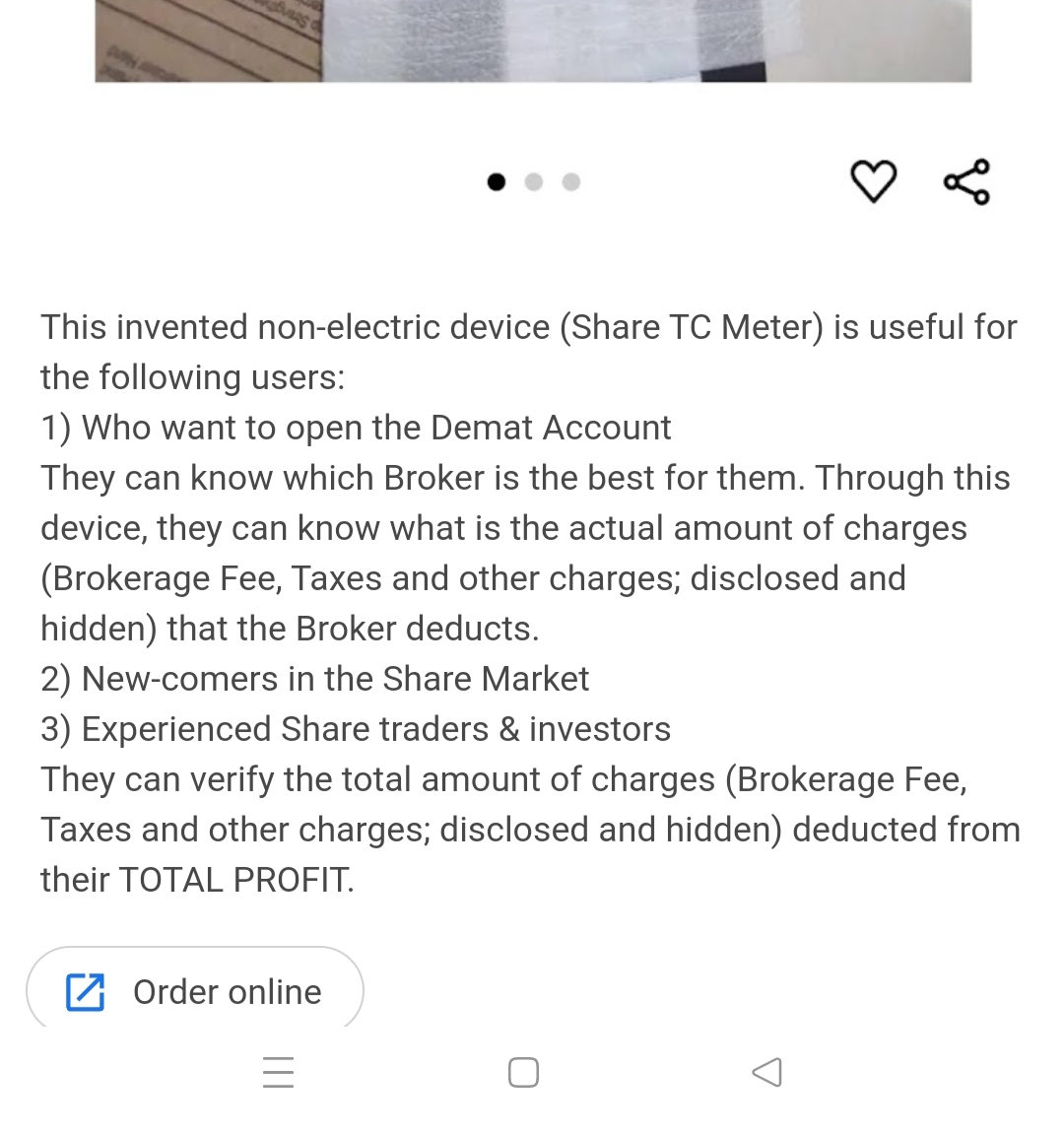View the product image at the top
The image size is (1064, 1137).
pos(533,40)
